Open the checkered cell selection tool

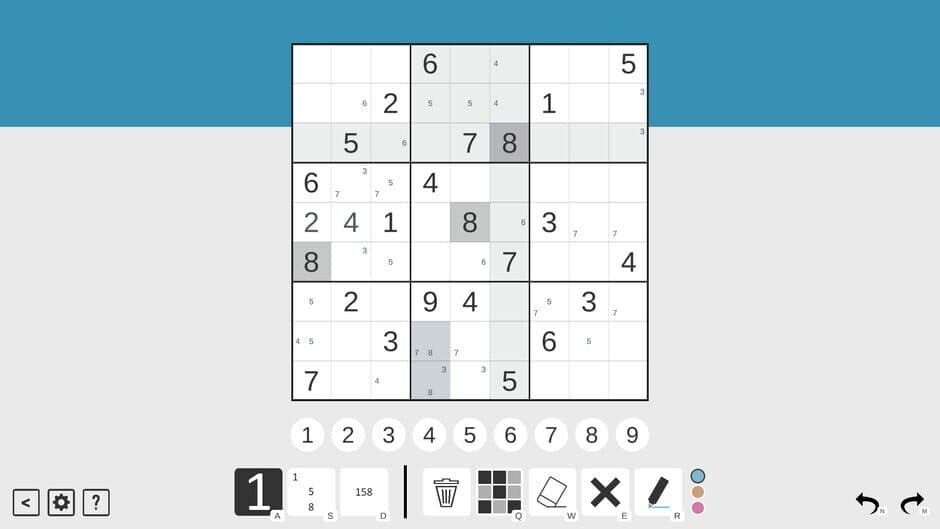499,492
